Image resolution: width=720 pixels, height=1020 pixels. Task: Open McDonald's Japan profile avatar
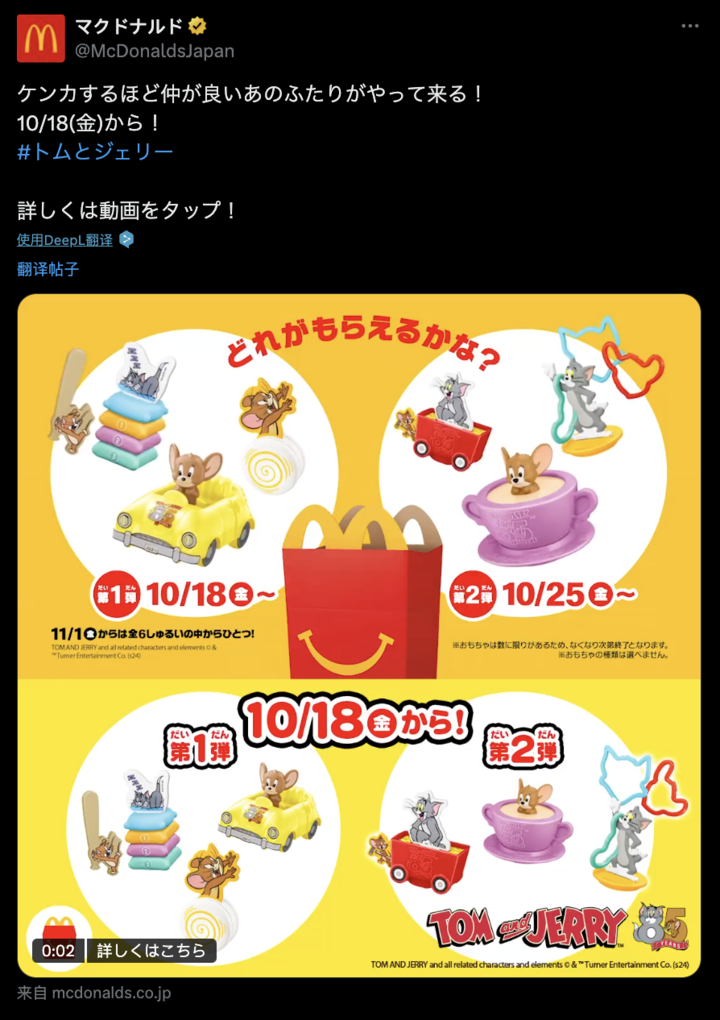[x=40, y=39]
